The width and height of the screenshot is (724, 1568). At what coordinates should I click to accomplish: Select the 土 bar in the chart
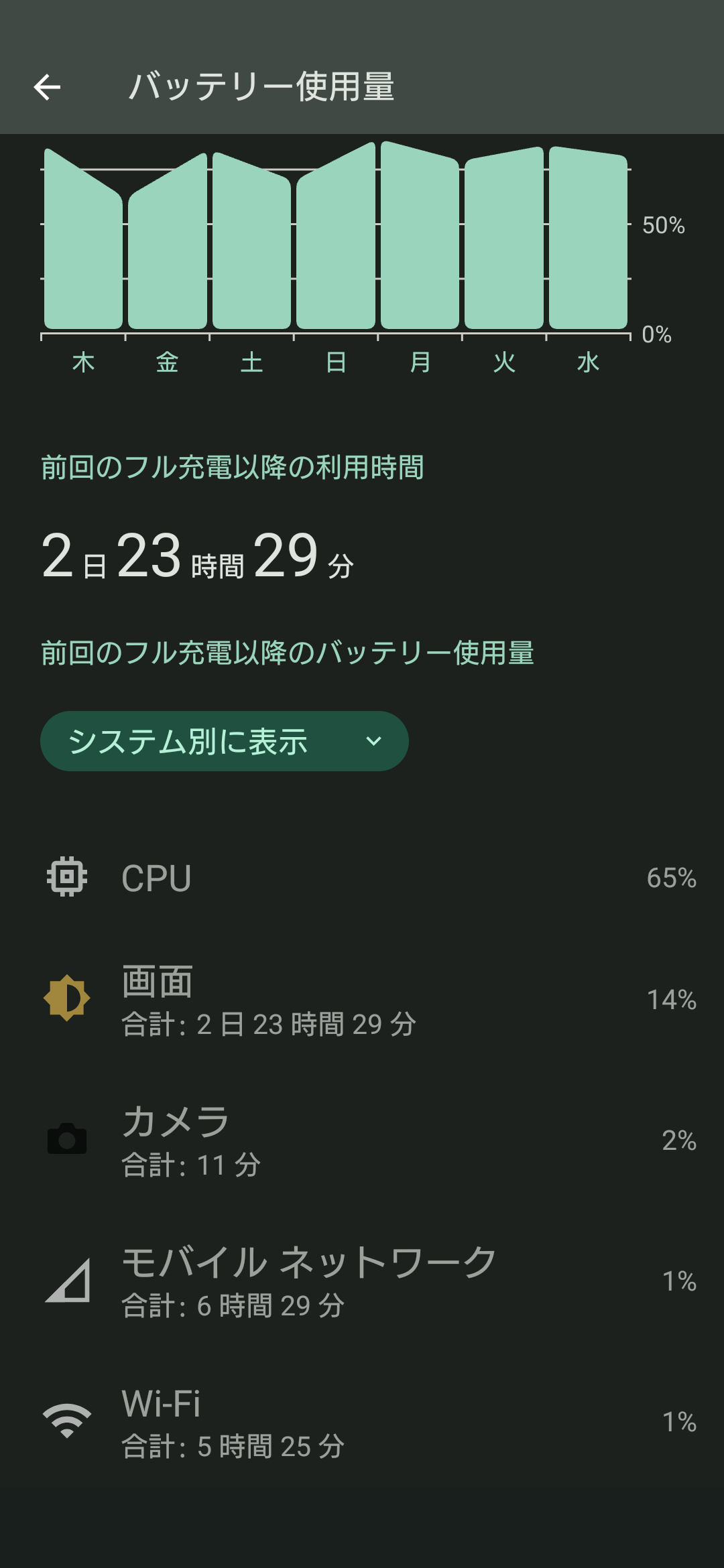251,241
